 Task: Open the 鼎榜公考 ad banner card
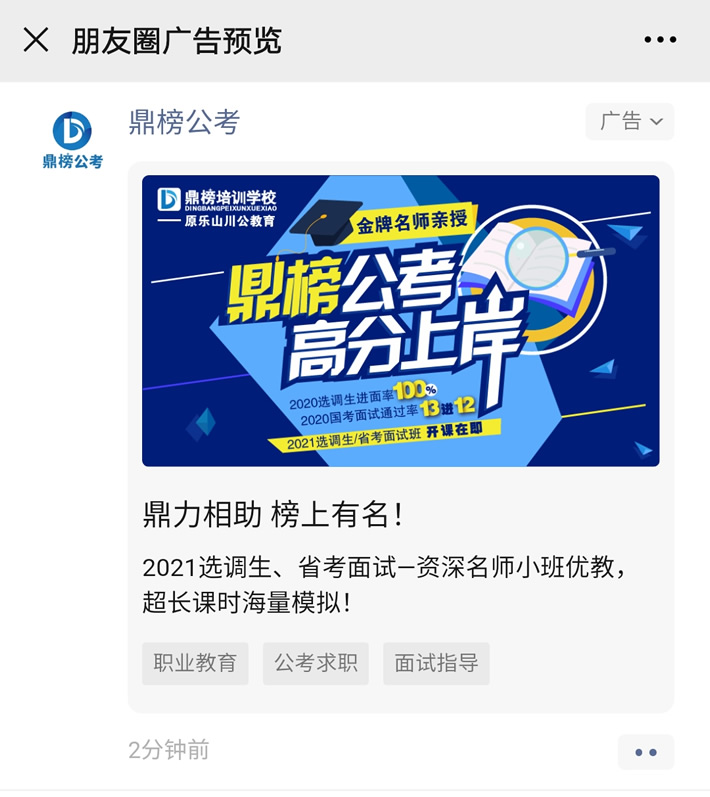[x=400, y=320]
